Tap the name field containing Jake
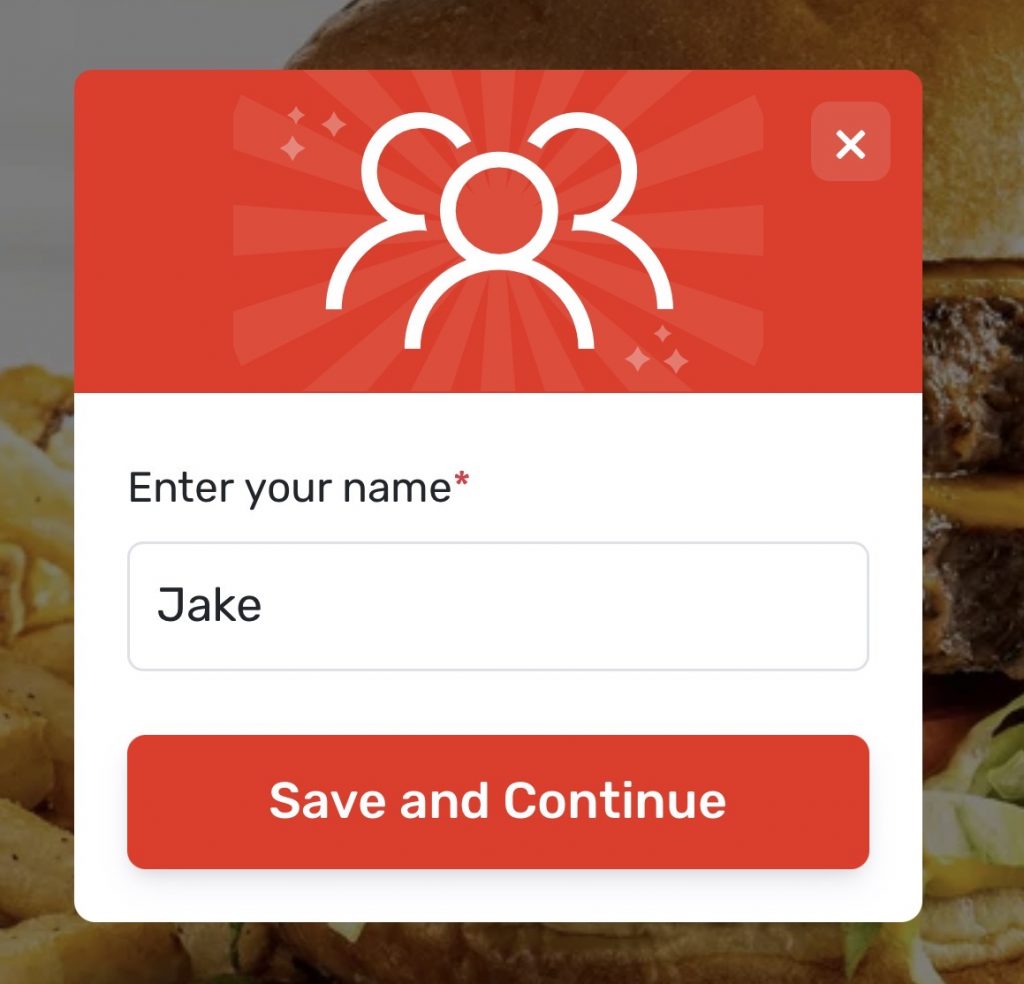Screen dimensions: 1024x984 497,606
